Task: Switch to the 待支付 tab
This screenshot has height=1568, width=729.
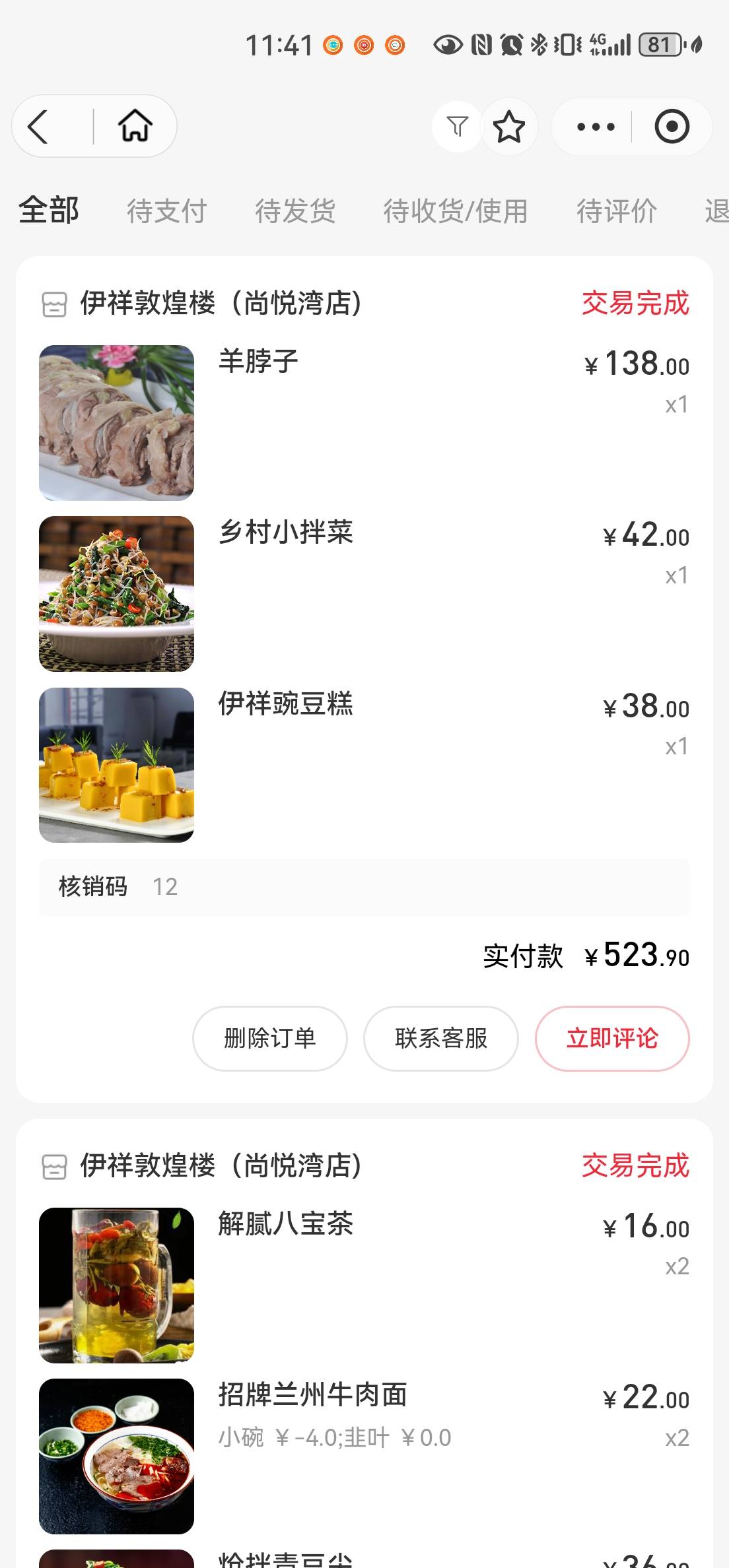Action: [167, 211]
